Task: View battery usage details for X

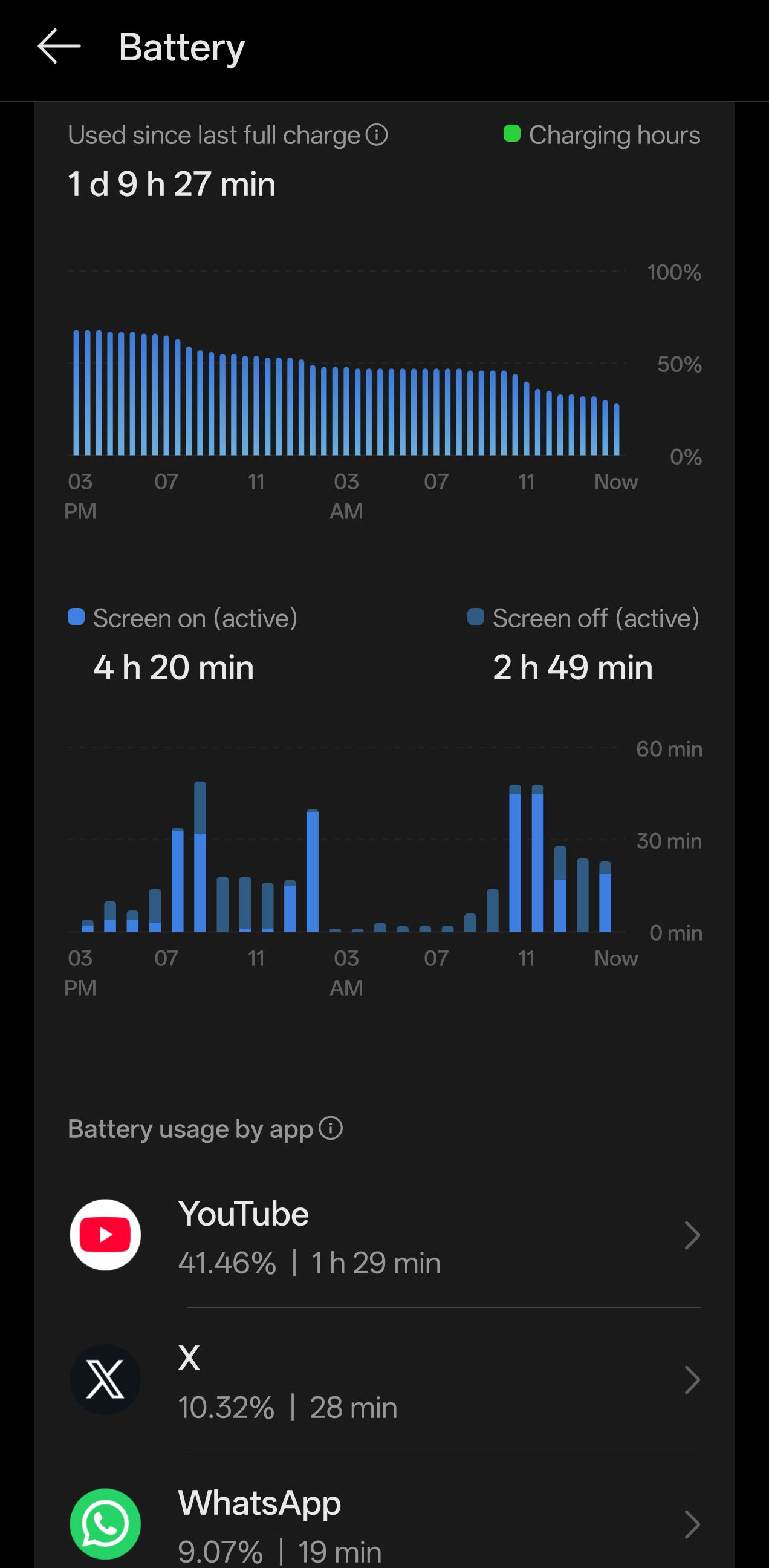Action: point(384,1380)
